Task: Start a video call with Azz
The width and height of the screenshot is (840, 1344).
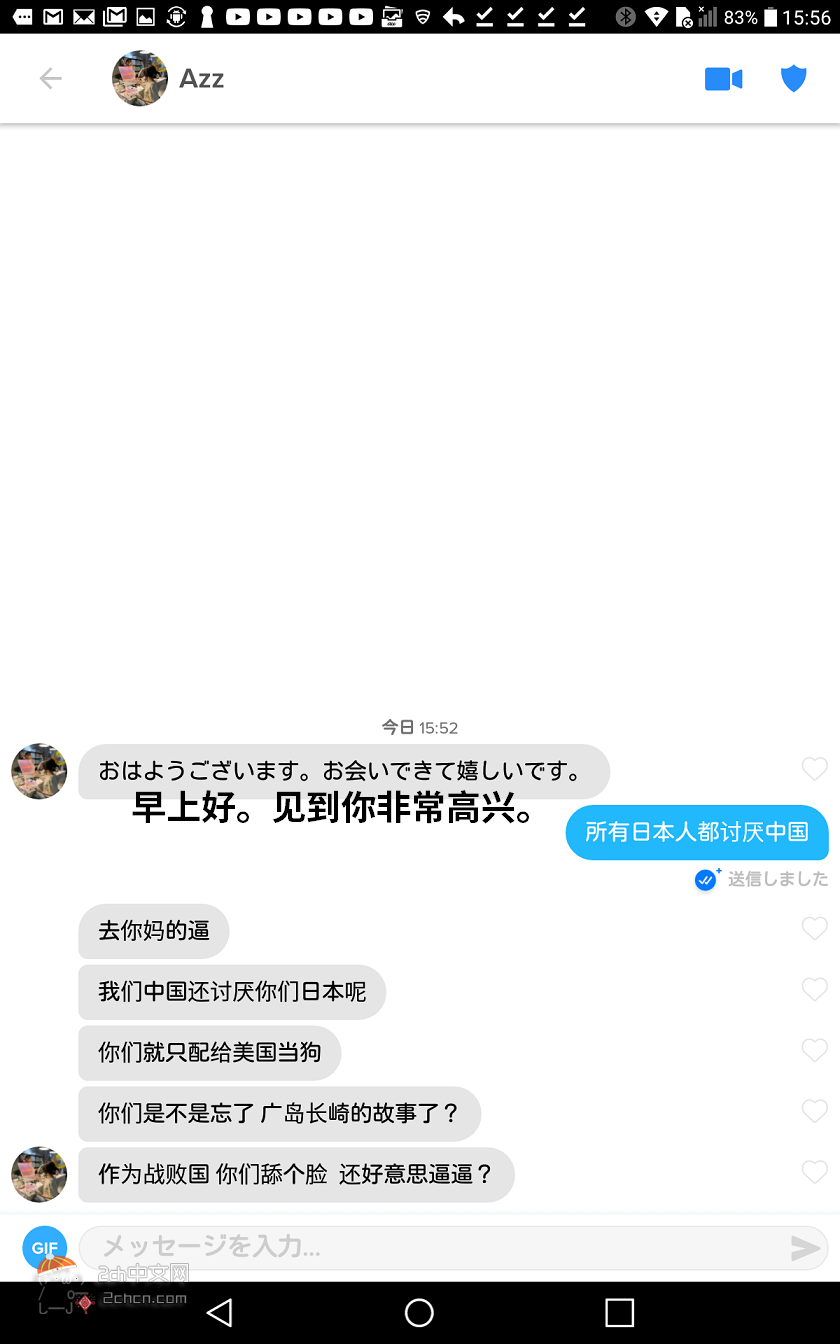Action: point(723,79)
